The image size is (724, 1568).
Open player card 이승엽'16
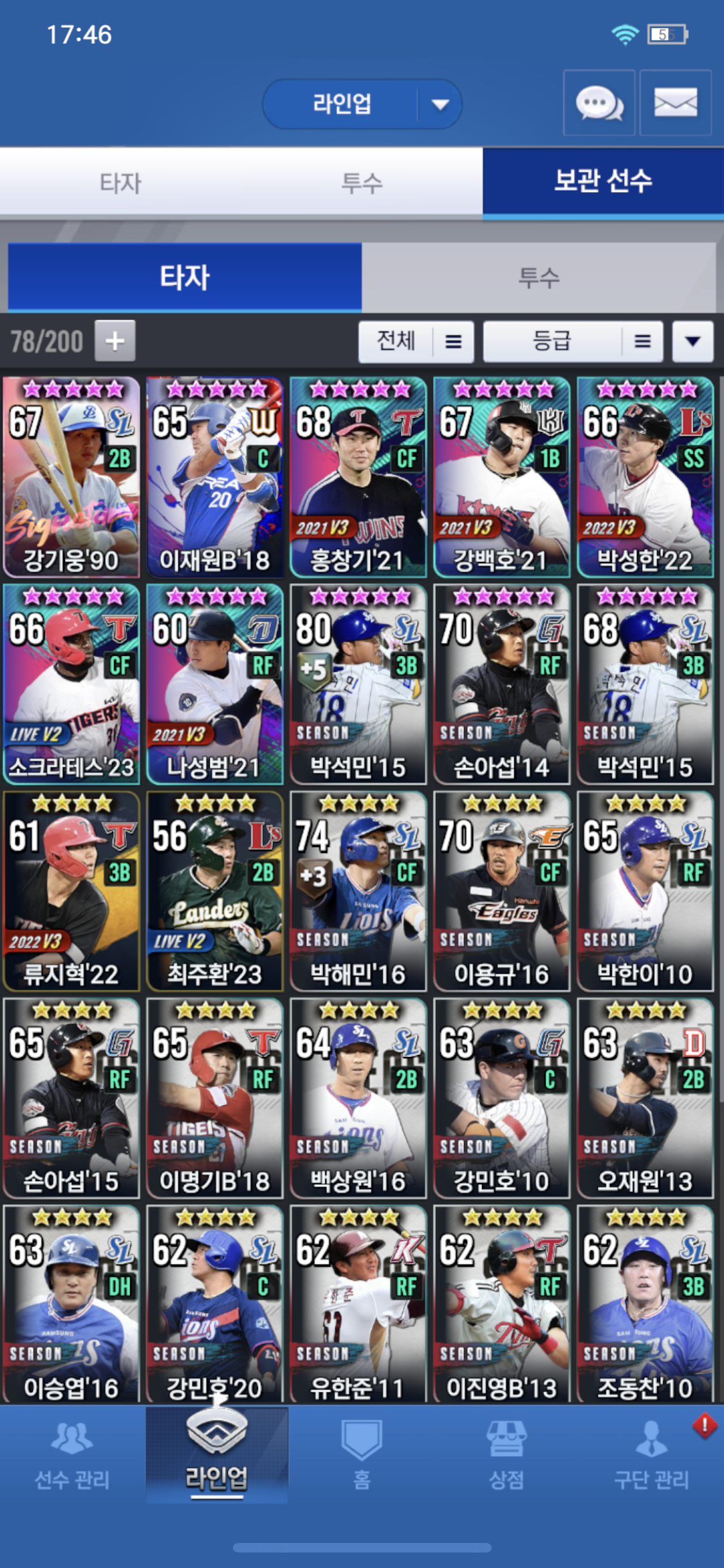[x=71, y=1305]
